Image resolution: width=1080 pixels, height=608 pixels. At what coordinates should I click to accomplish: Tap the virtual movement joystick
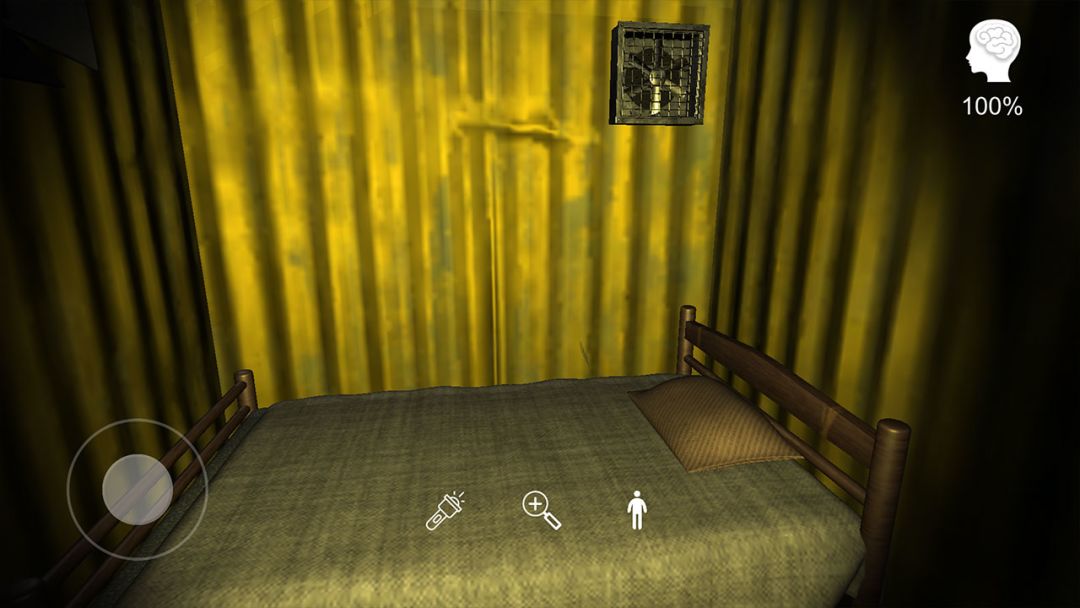pyautogui.click(x=138, y=489)
